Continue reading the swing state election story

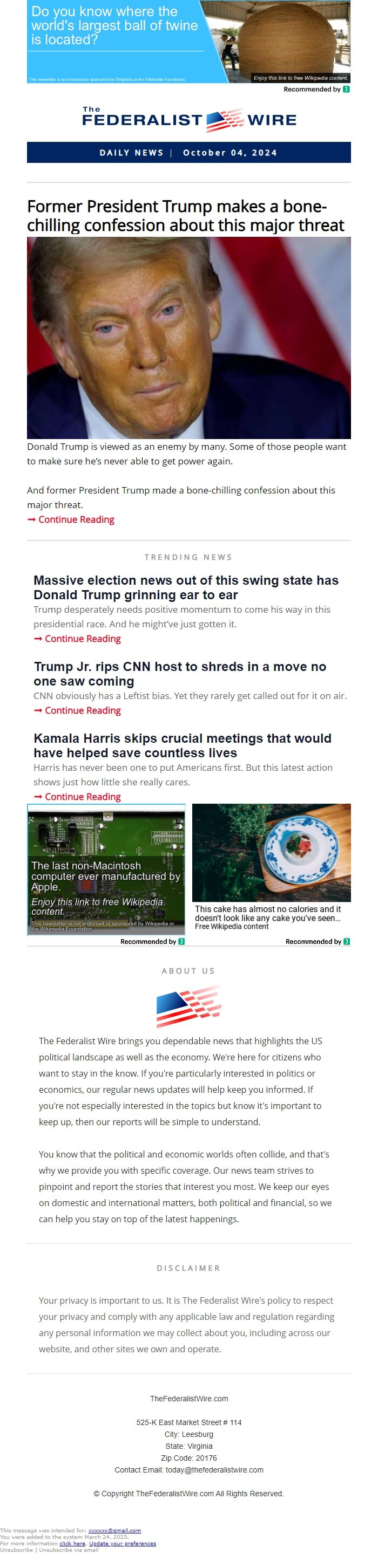click(x=82, y=639)
